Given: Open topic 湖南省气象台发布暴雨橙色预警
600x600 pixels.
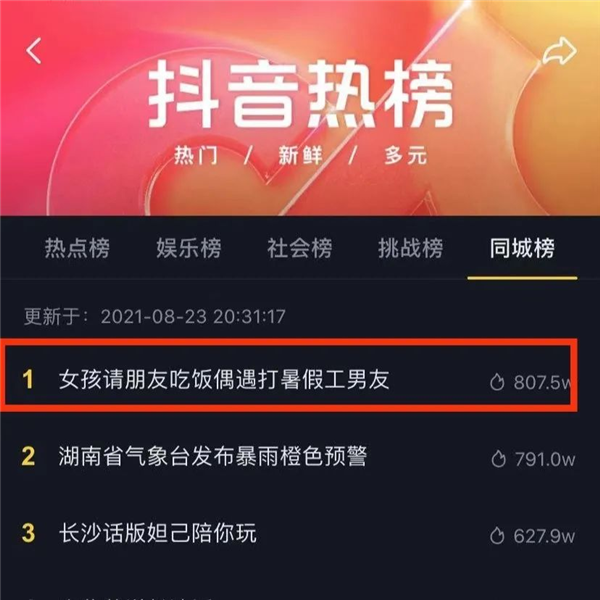Looking at the screenshot, I should click(212, 457).
